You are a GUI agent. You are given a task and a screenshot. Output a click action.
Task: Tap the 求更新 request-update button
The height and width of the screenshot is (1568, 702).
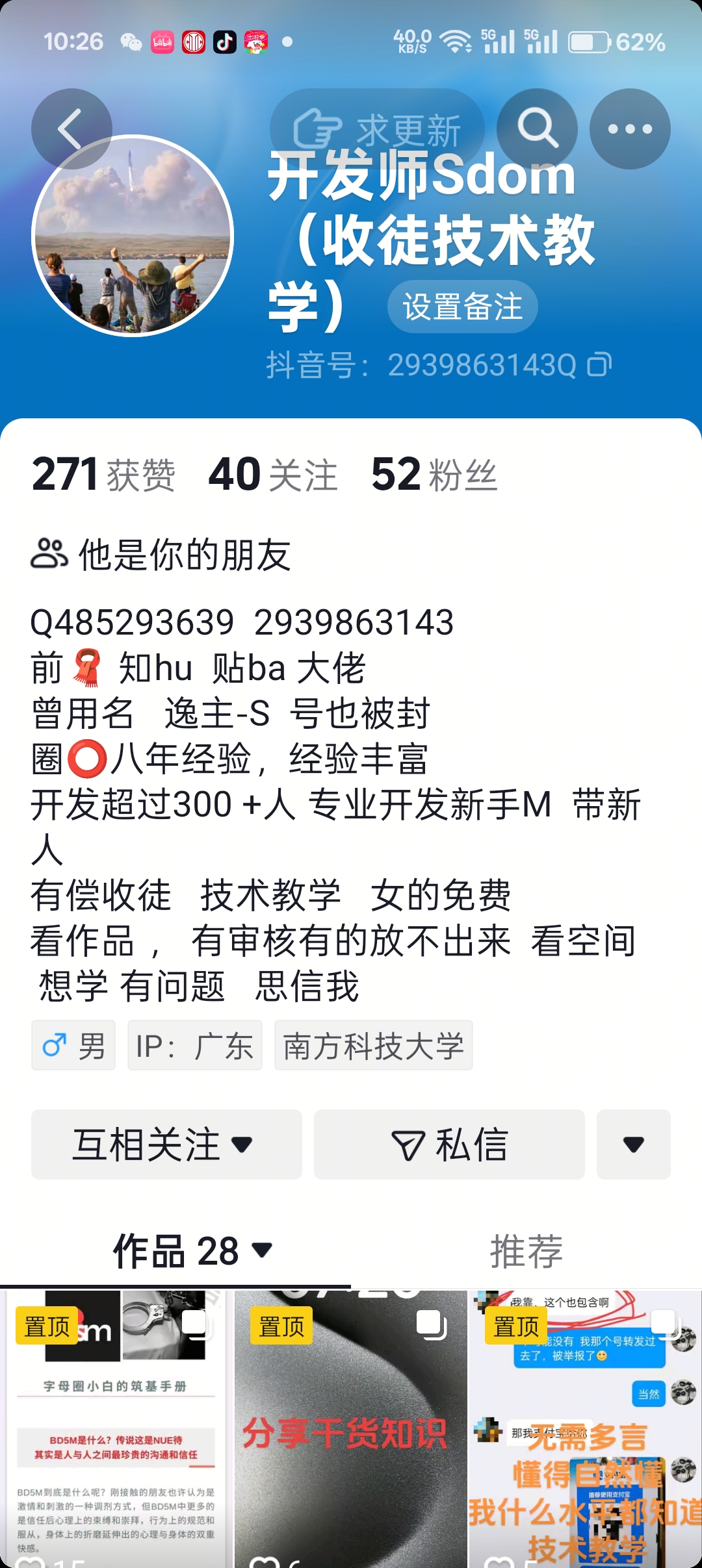pyautogui.click(x=377, y=129)
